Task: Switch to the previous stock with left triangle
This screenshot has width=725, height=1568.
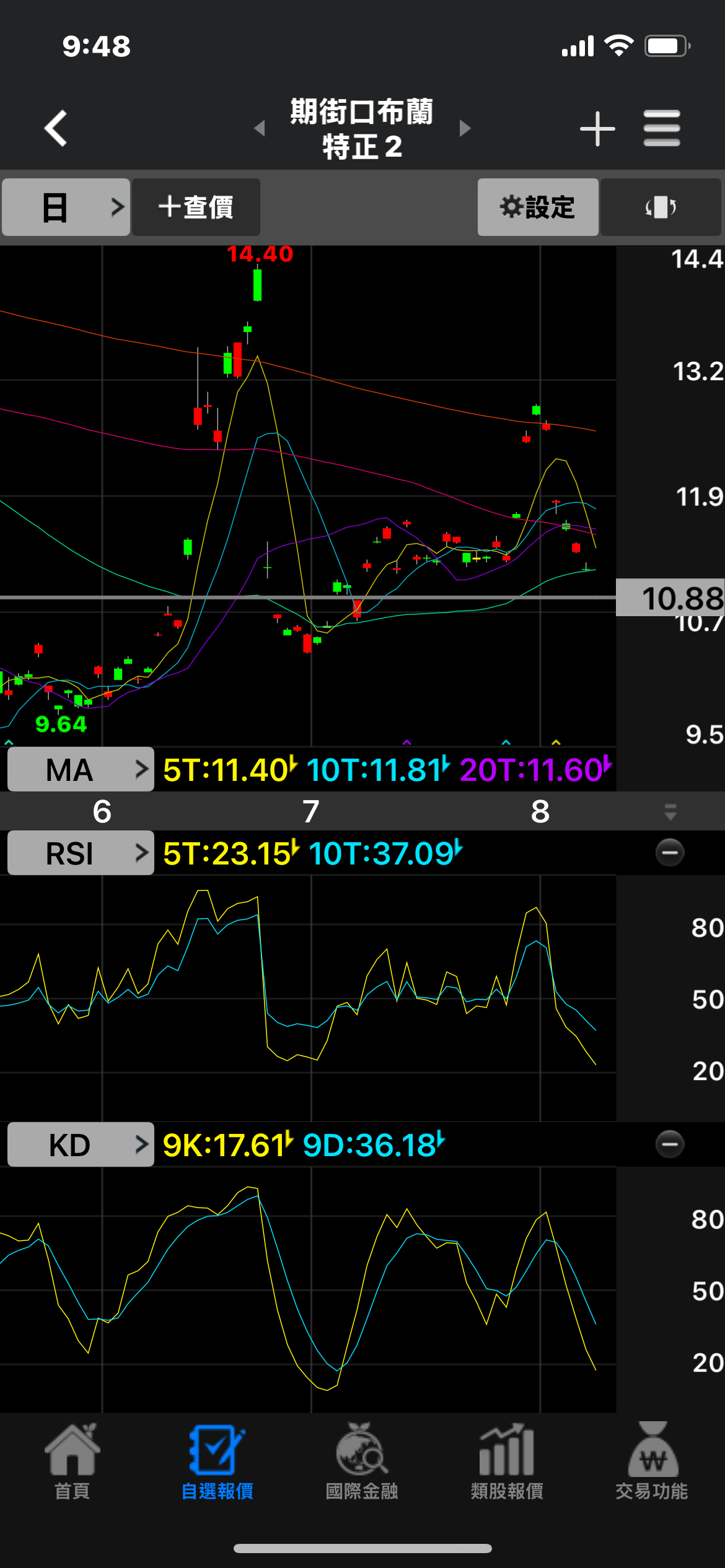Action: pos(260,128)
